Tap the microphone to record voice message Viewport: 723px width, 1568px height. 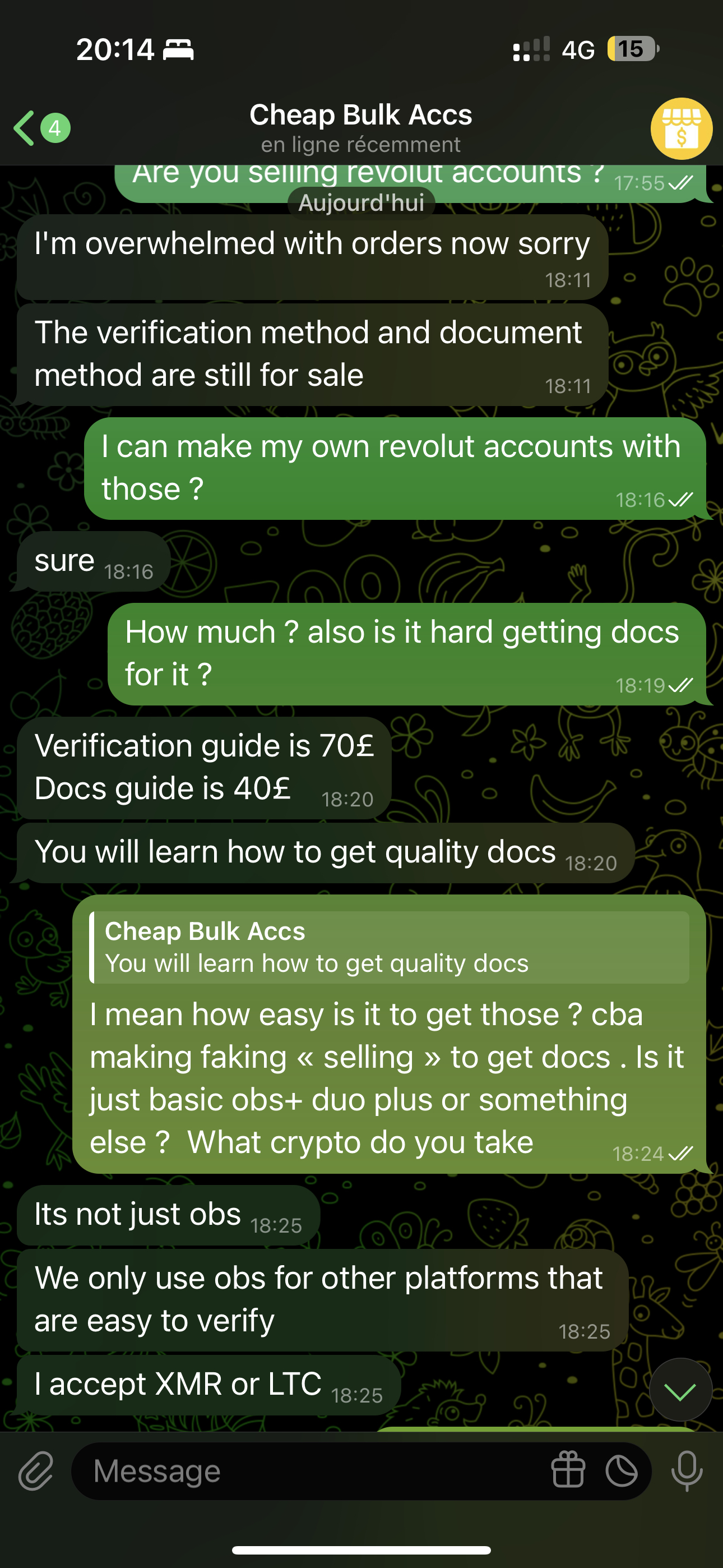[687, 1471]
